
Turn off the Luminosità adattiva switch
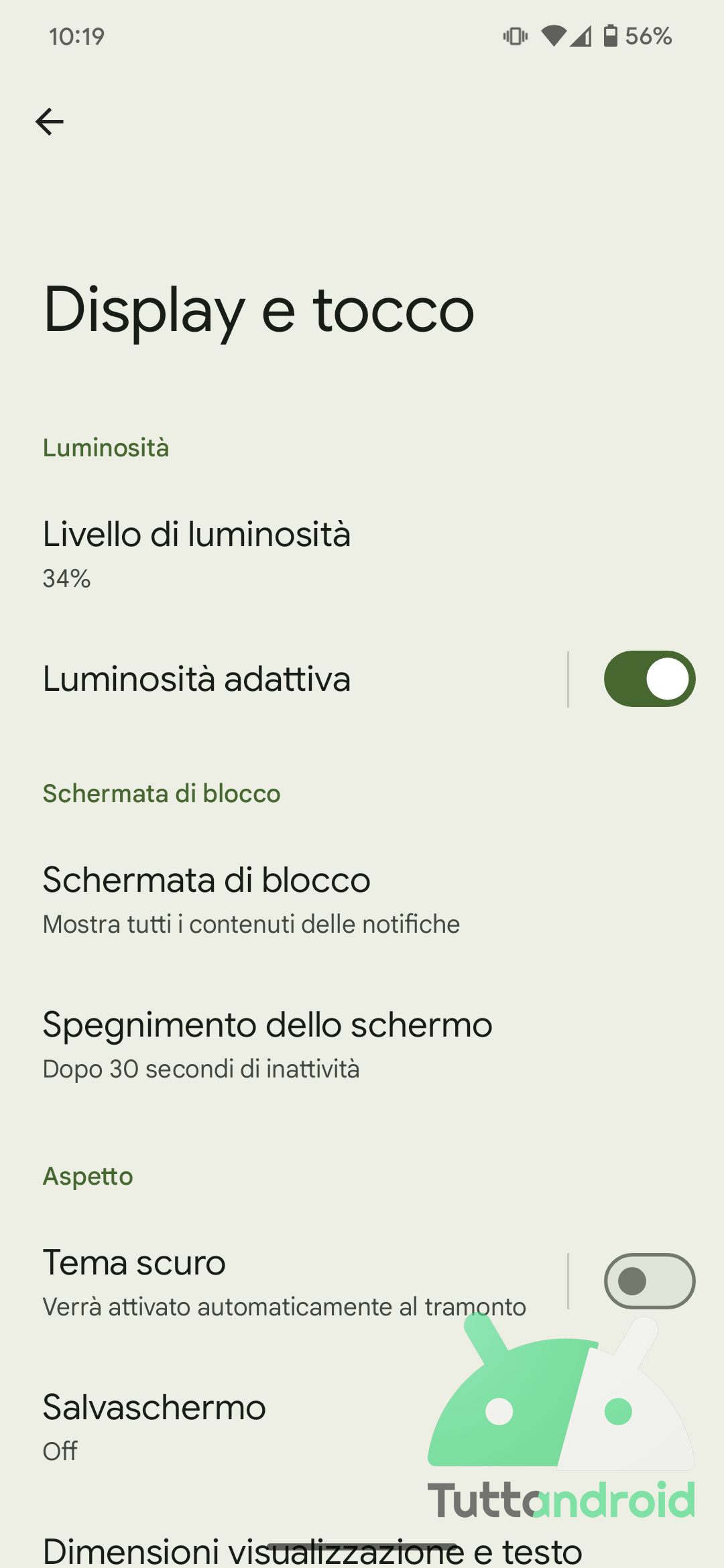click(x=650, y=679)
